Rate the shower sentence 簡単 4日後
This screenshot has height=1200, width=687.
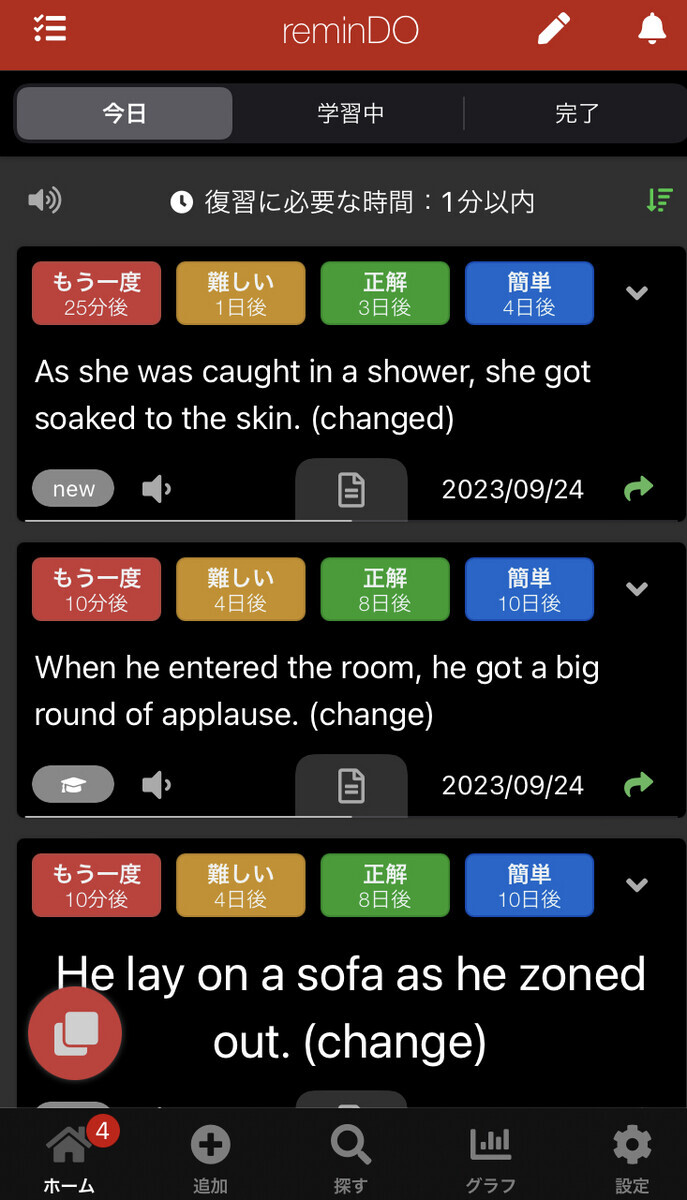[529, 293]
